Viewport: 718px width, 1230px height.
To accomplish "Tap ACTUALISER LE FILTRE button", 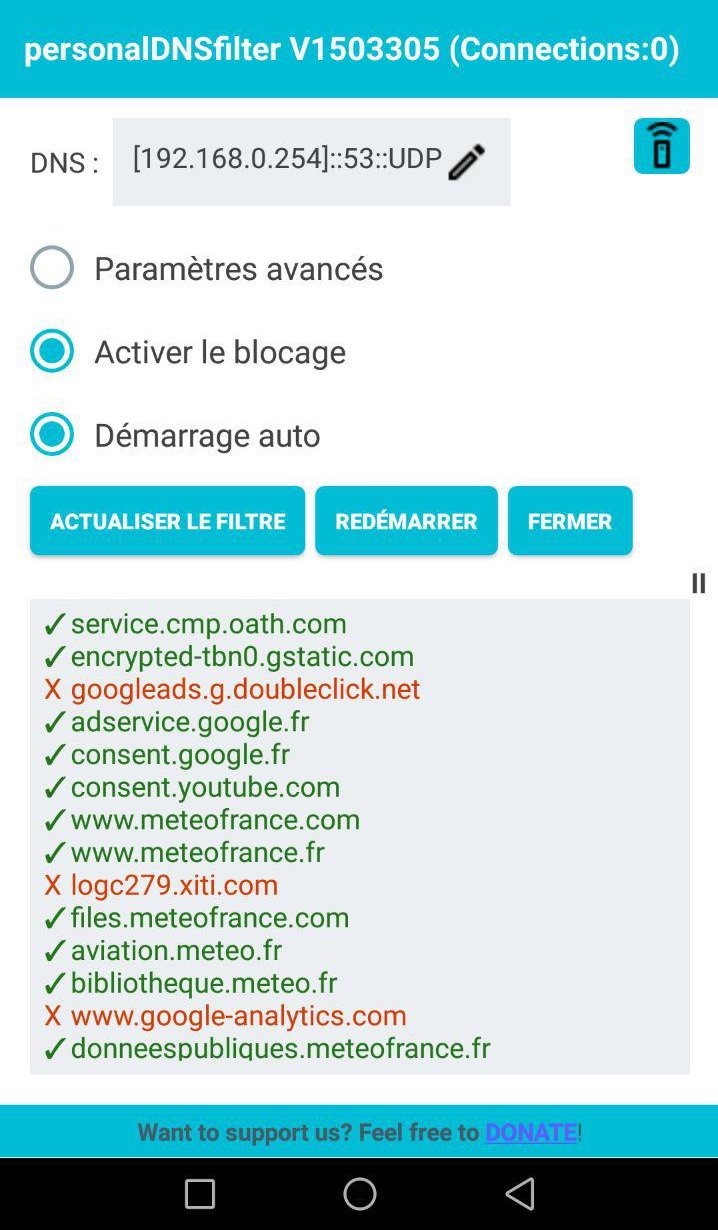I will [167, 521].
